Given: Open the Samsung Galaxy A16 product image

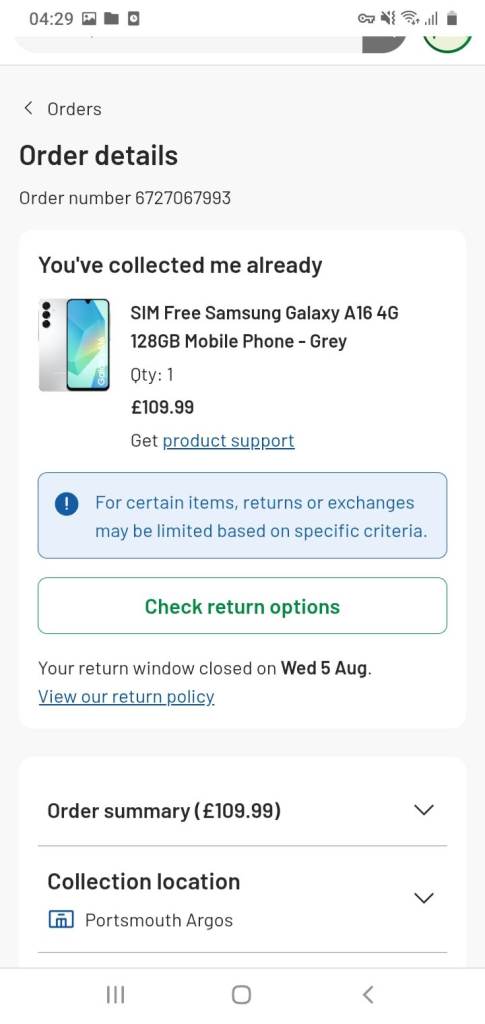Looking at the screenshot, I should [74, 345].
